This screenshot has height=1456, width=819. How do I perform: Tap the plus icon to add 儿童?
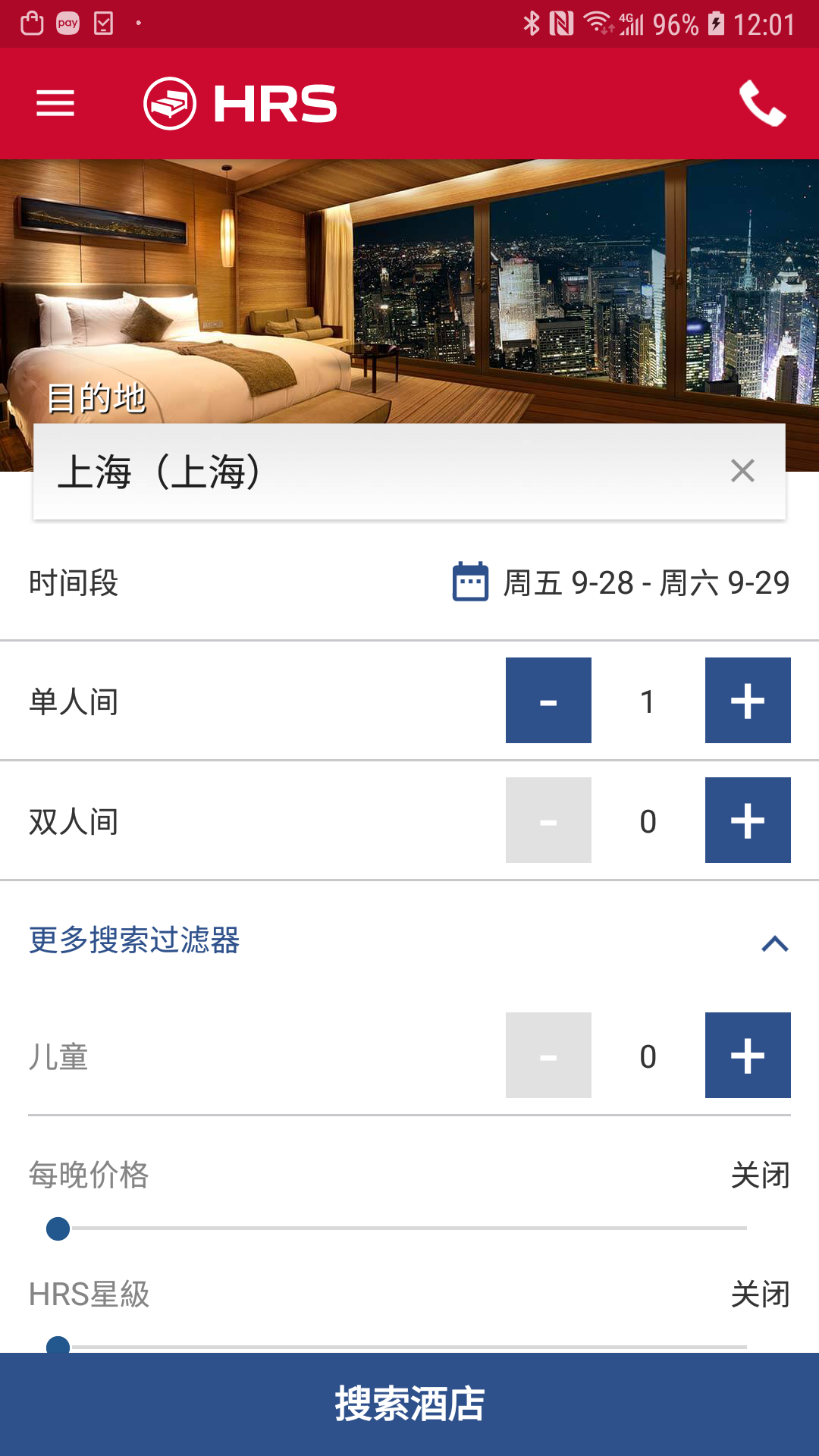point(747,1054)
